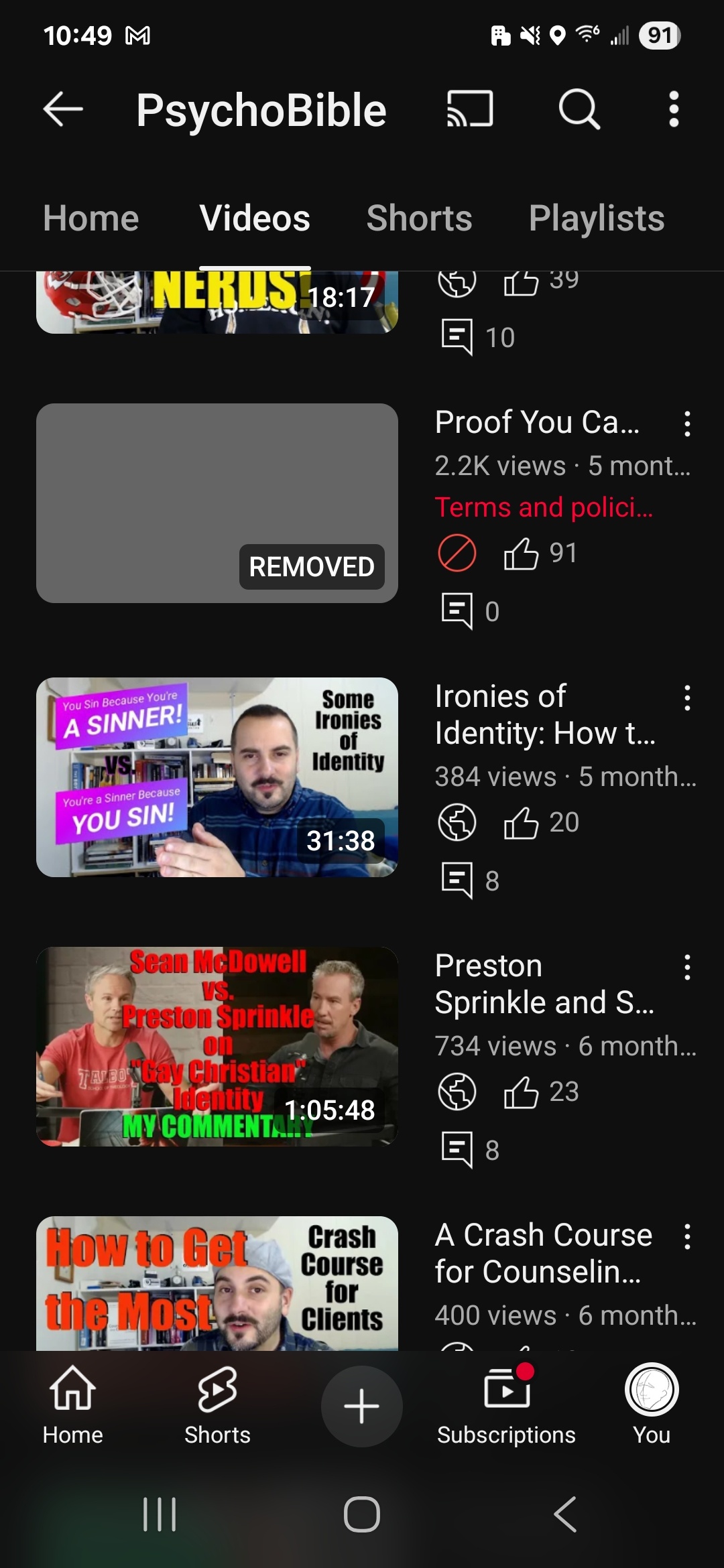
Task: Open the "Crash Course for Clients" video thumbnail
Action: pyautogui.click(x=217, y=1283)
